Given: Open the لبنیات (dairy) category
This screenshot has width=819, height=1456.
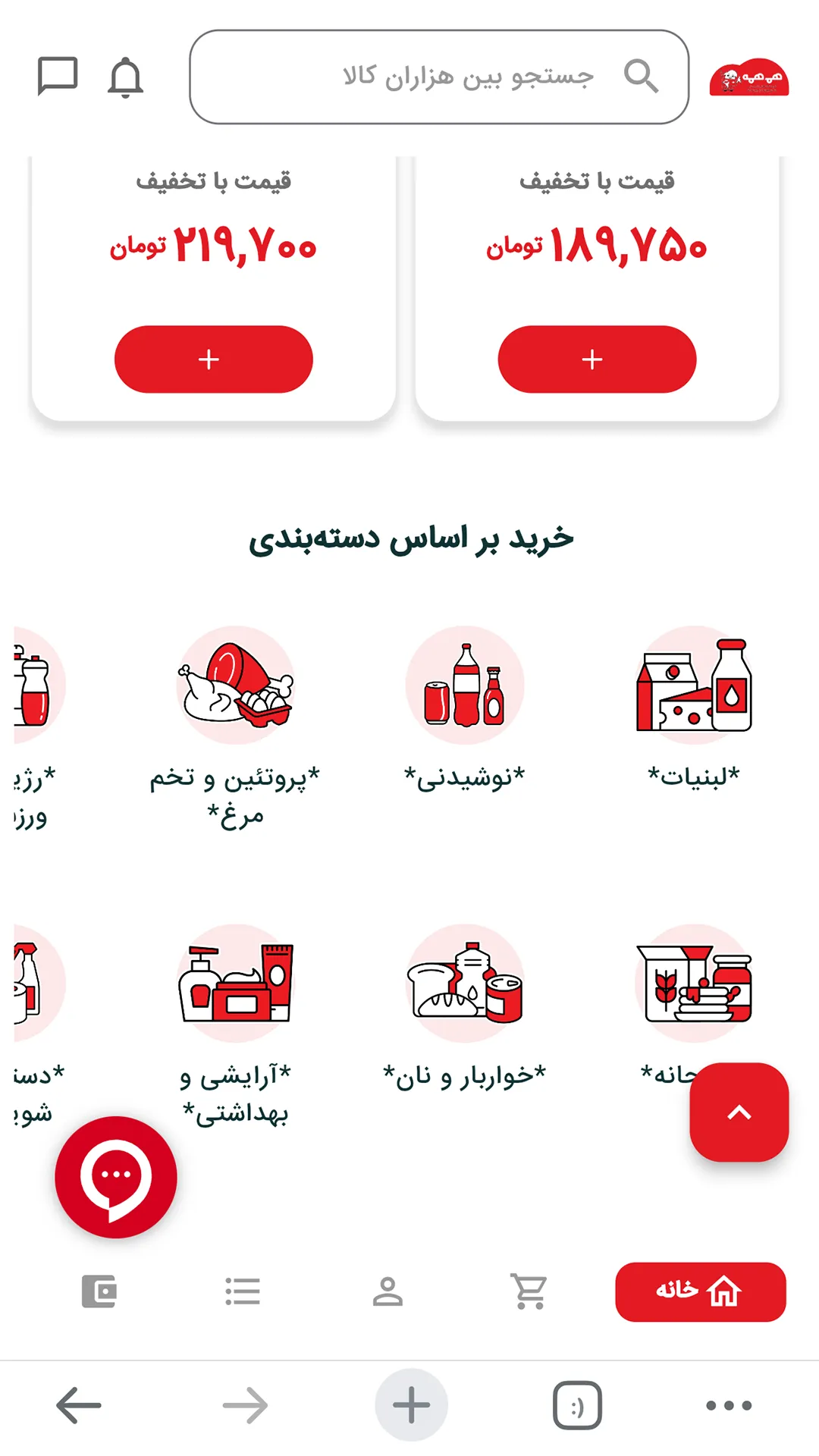Looking at the screenshot, I should 694,685.
